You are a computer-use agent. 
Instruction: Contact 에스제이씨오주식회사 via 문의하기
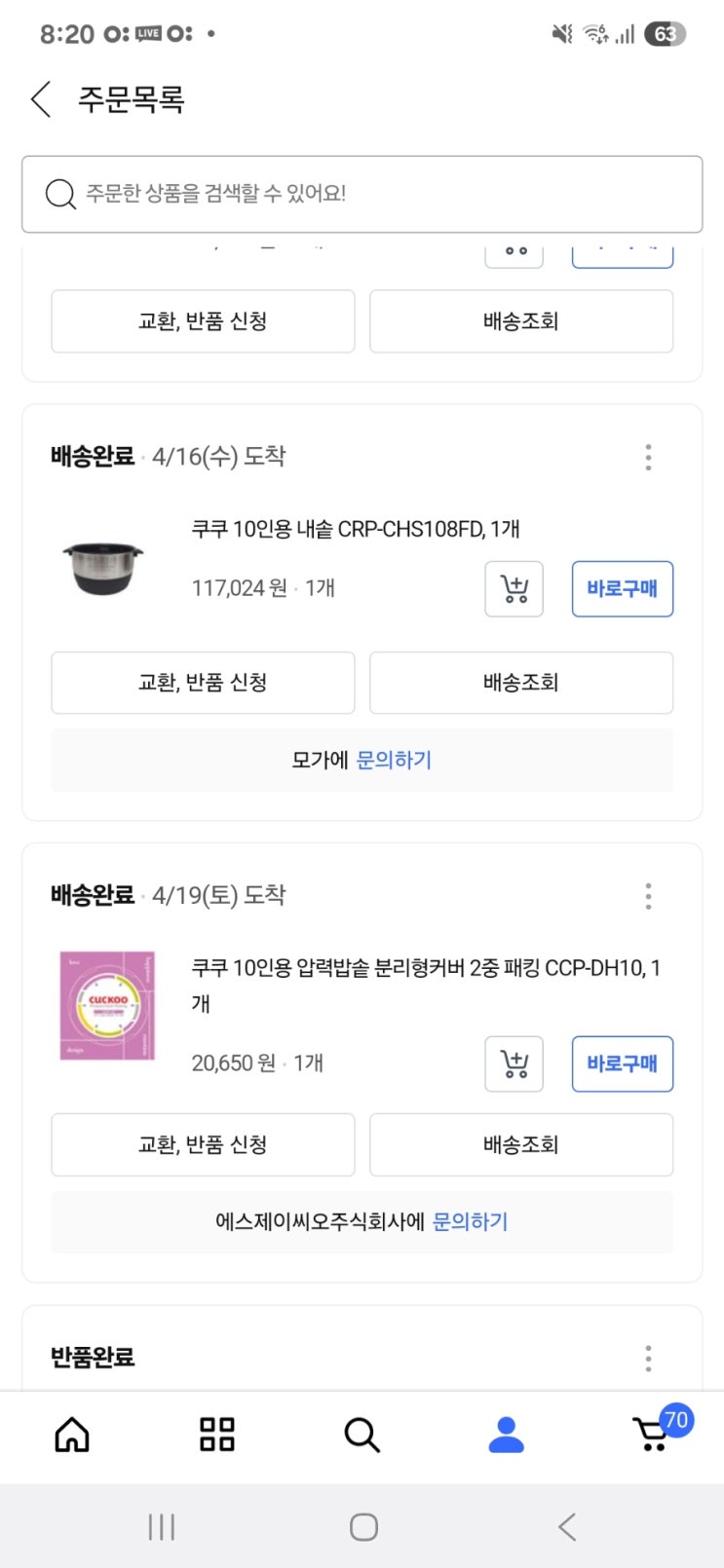[x=470, y=1222]
